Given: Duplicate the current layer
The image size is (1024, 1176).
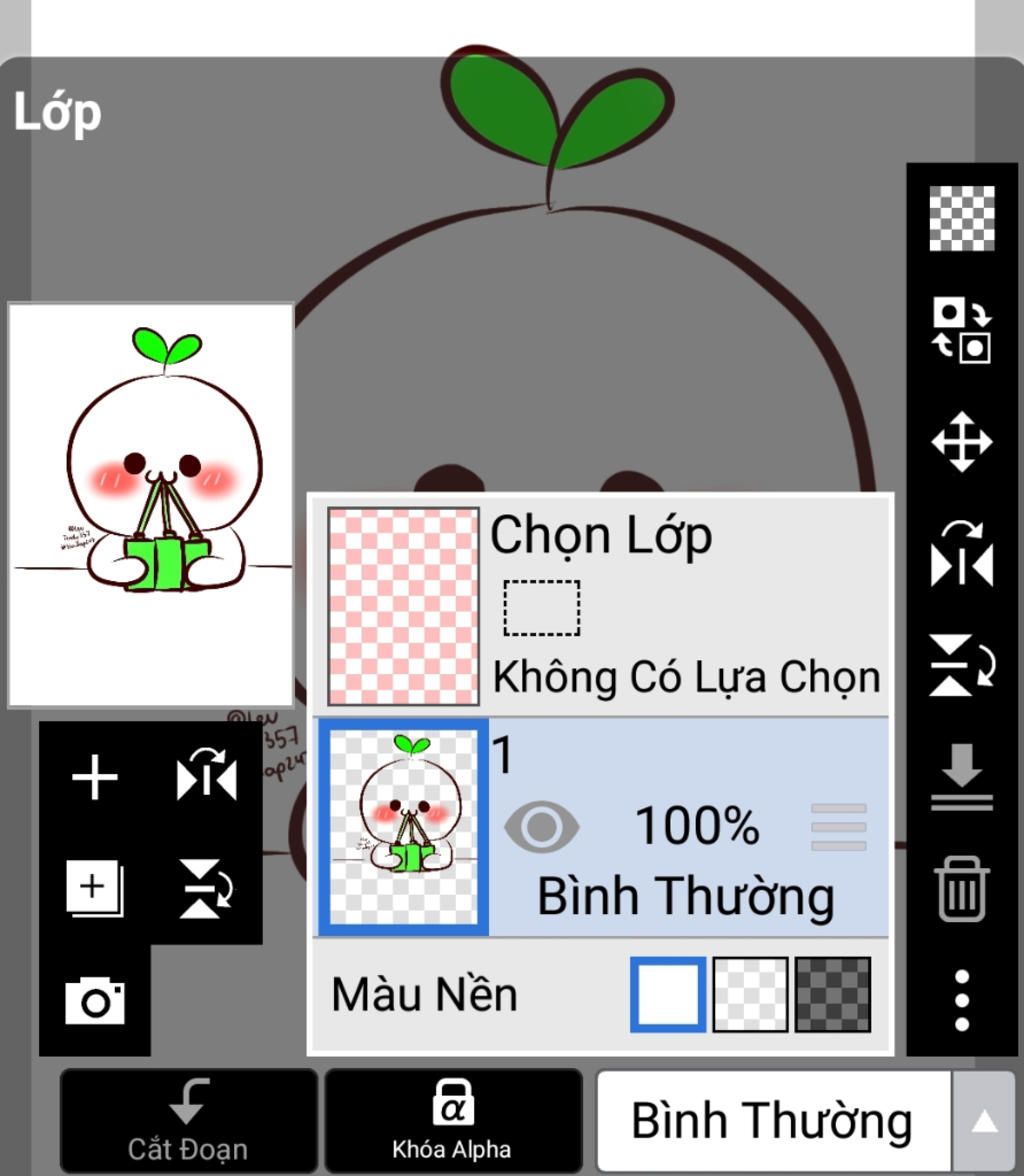Looking at the screenshot, I should [x=95, y=888].
